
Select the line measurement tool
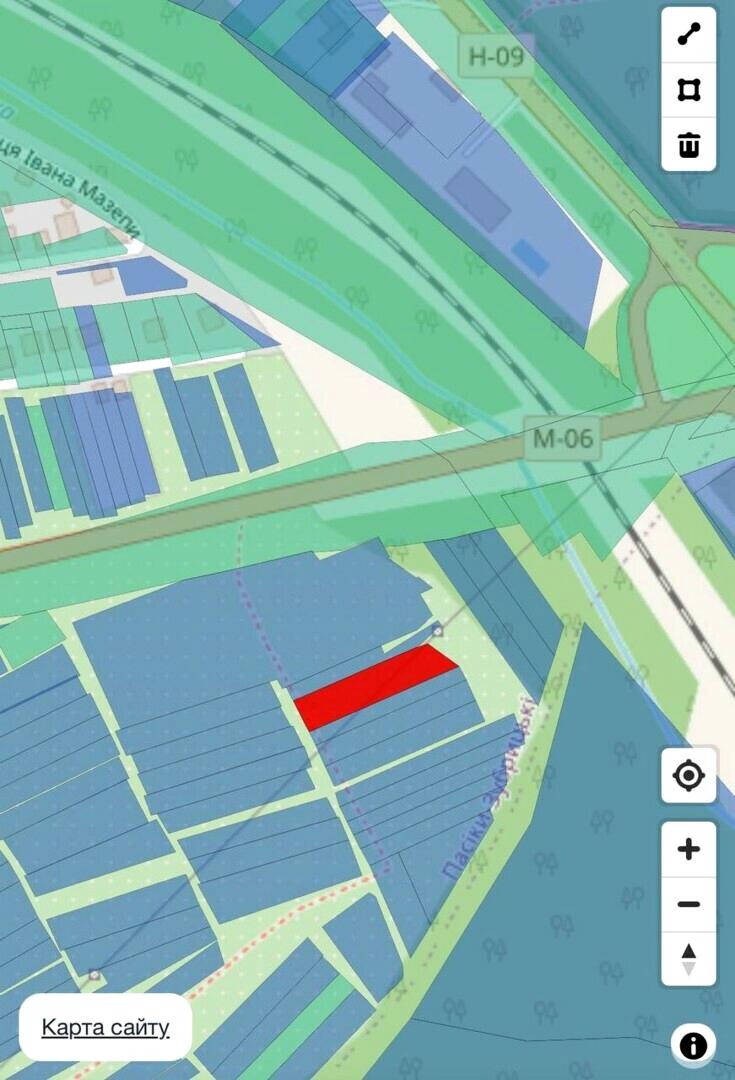[x=689, y=34]
